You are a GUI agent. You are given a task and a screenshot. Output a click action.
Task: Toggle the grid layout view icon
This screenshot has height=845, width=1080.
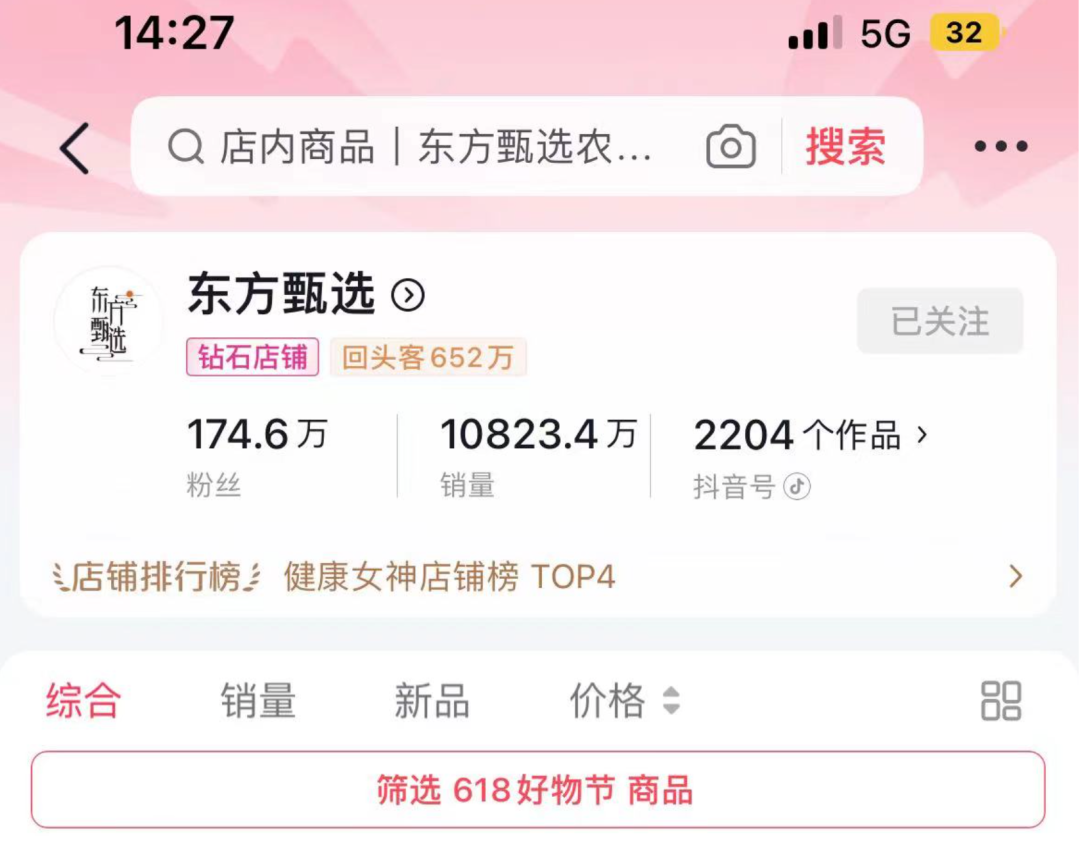coord(1000,701)
